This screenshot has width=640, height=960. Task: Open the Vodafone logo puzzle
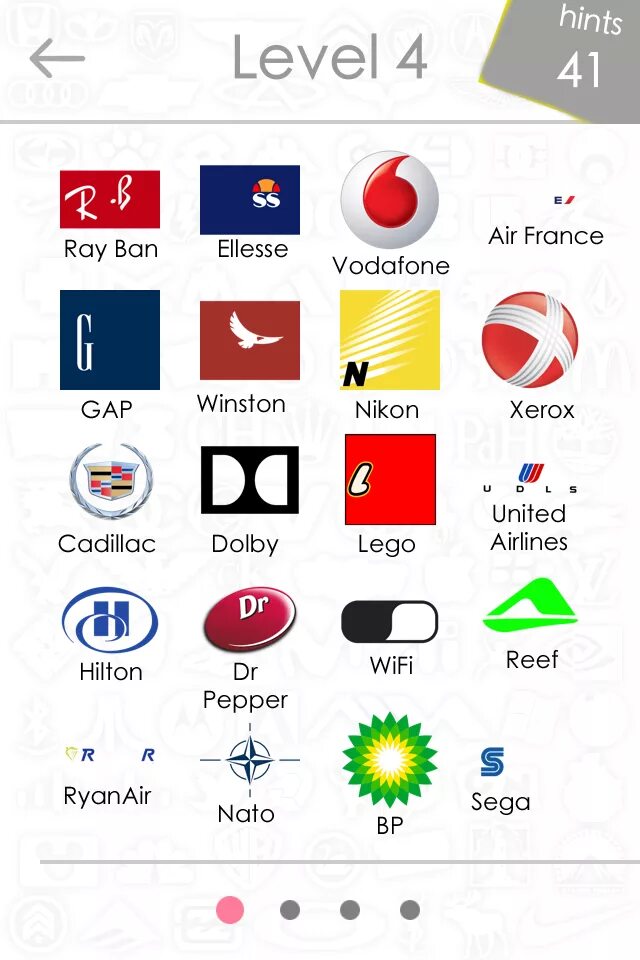pyautogui.click(x=390, y=200)
